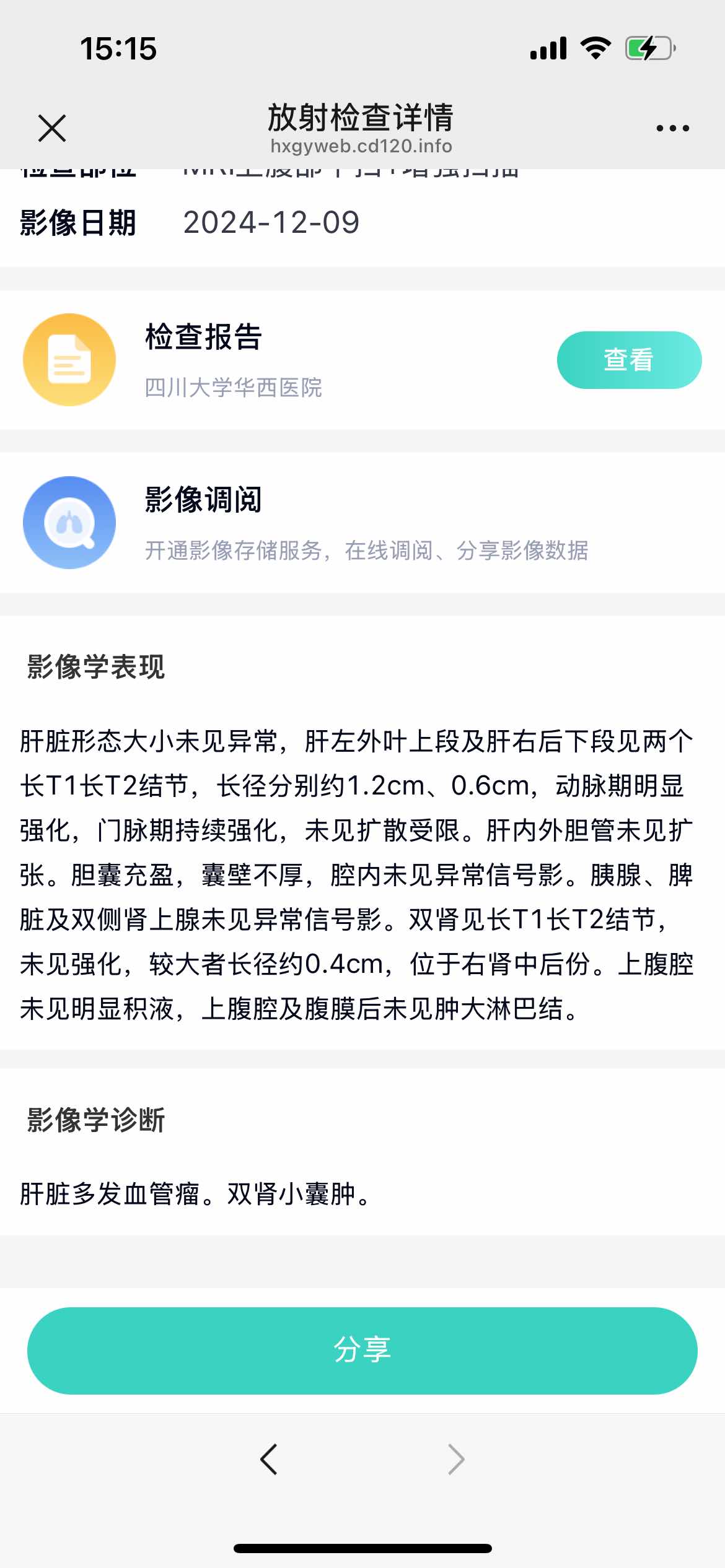Open the three-dot more options menu
The width and height of the screenshot is (725, 1568).
pyautogui.click(x=672, y=128)
